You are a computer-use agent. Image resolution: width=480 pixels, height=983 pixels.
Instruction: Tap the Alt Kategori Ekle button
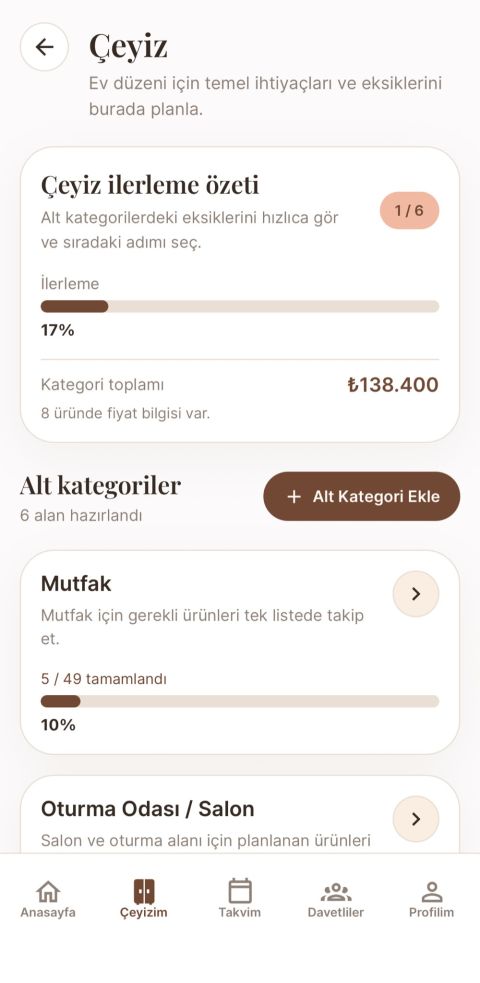click(362, 497)
